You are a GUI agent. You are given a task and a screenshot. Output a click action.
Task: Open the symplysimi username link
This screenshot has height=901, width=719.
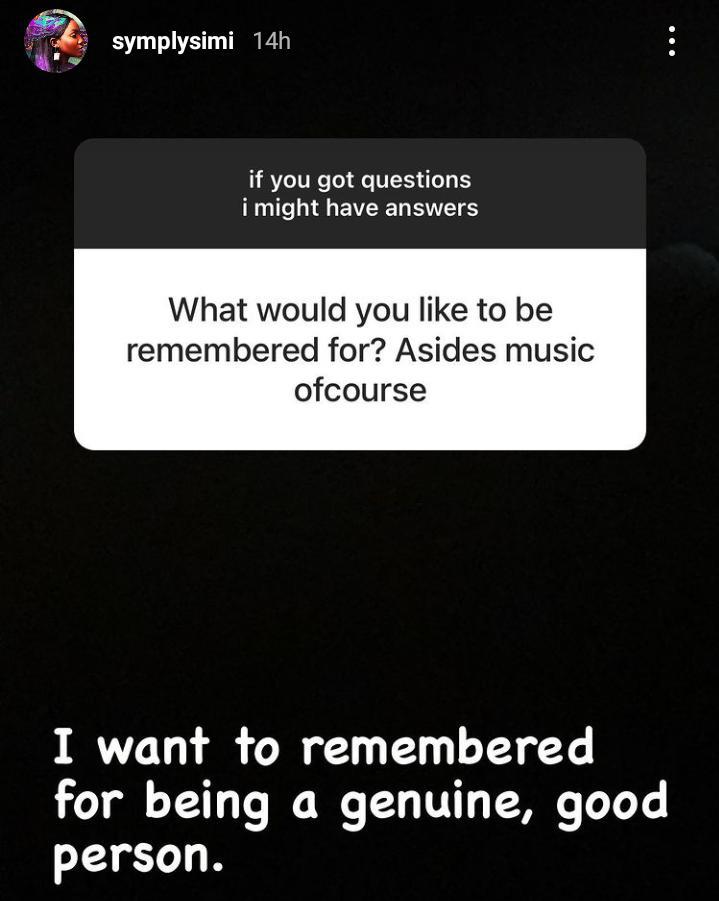pos(172,41)
